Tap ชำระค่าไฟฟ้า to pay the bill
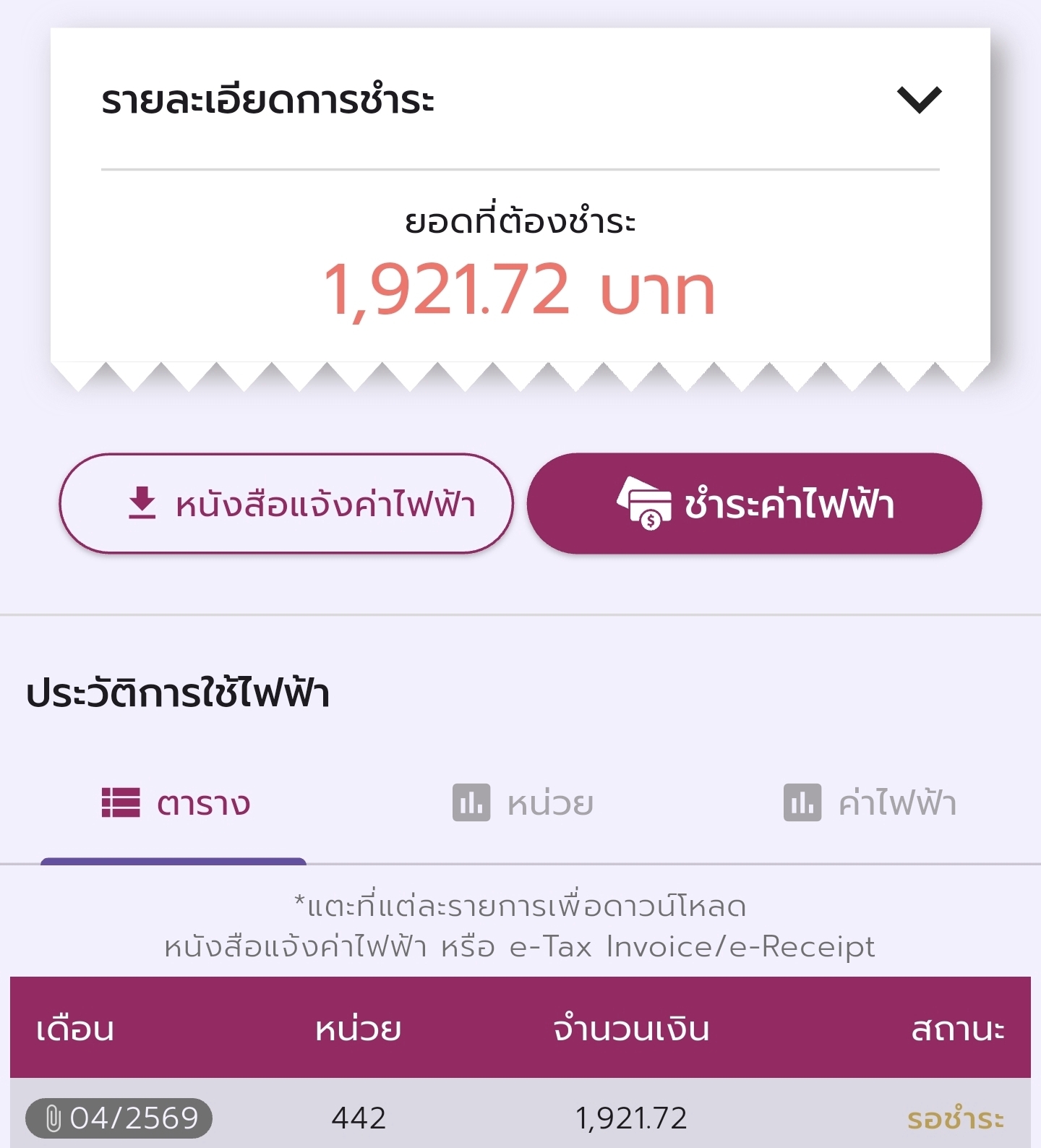The height and width of the screenshot is (1148, 1041). click(x=754, y=504)
